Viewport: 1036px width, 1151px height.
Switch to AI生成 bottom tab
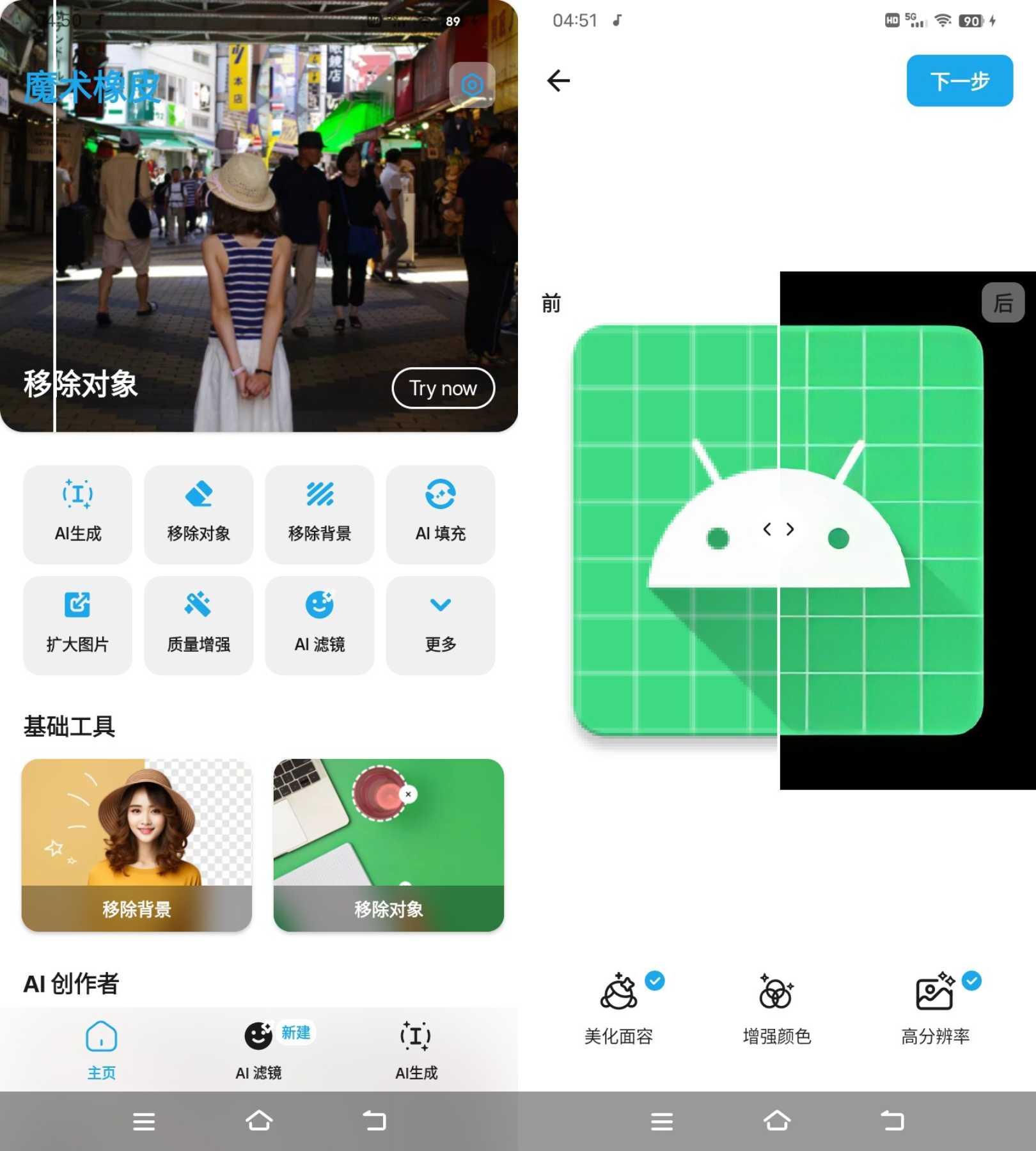[416, 1050]
